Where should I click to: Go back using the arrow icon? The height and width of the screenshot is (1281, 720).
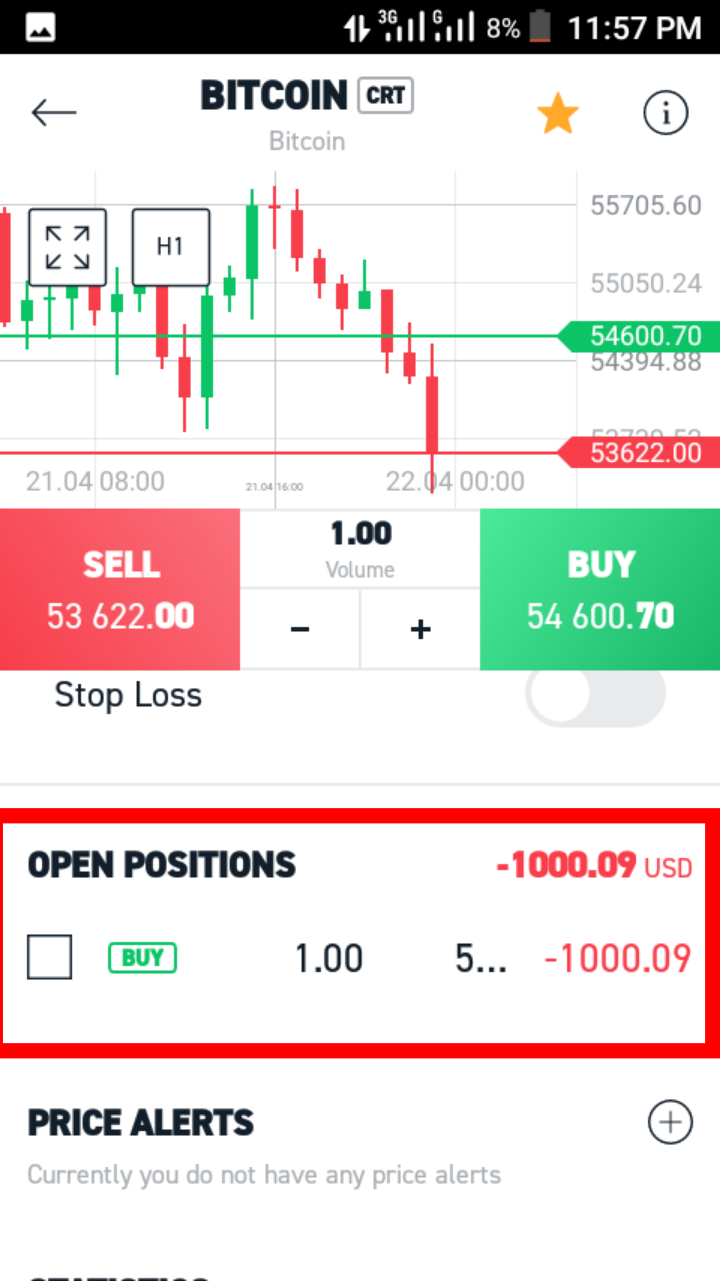click(x=54, y=113)
